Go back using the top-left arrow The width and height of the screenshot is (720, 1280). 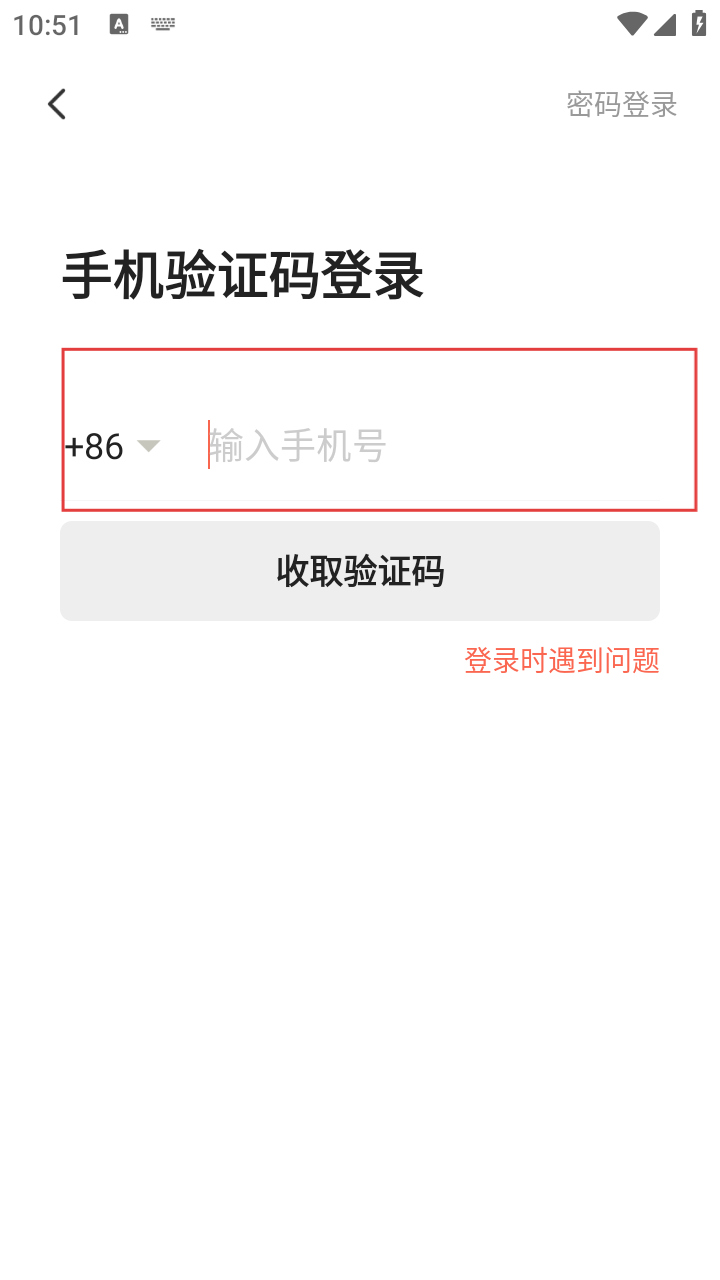pos(57,104)
